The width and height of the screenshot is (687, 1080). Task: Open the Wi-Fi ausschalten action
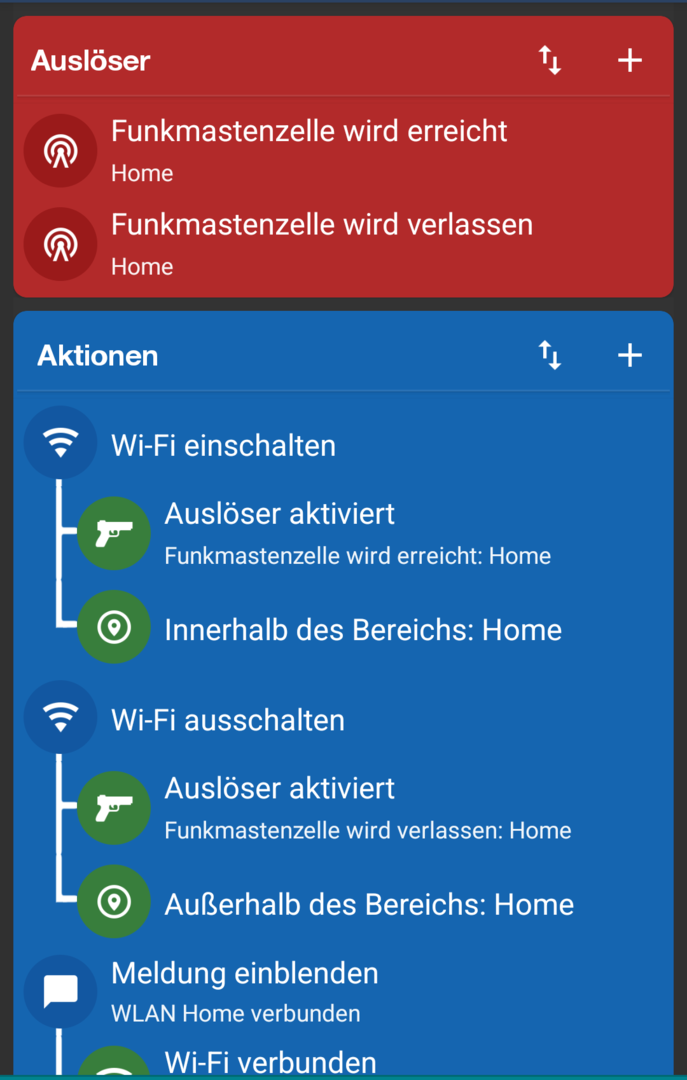[227, 720]
